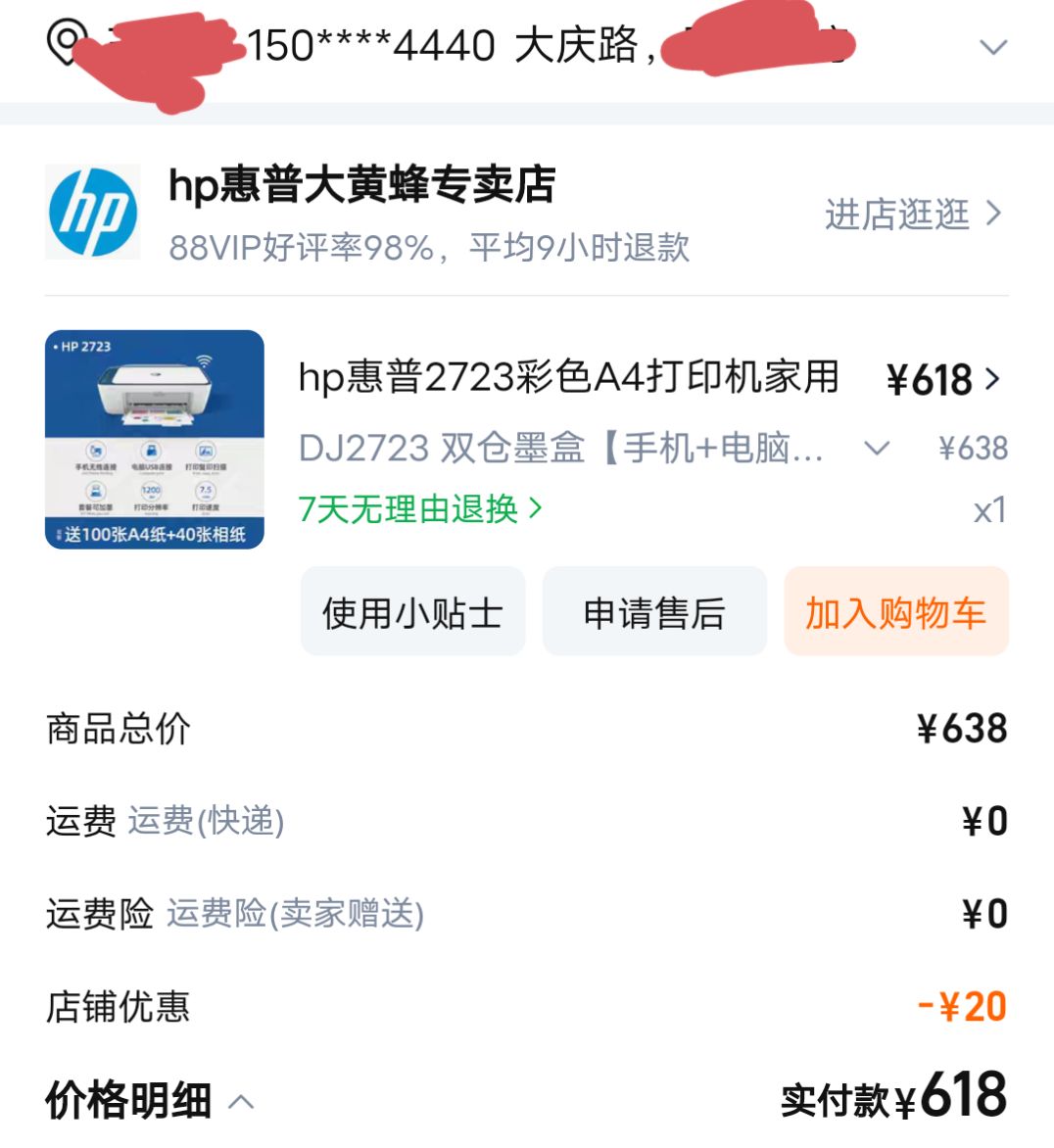Expand the DJ2723 双仓墨盒 variant dropdown
Viewport: 1054px width, 1148px height.
click(x=876, y=449)
